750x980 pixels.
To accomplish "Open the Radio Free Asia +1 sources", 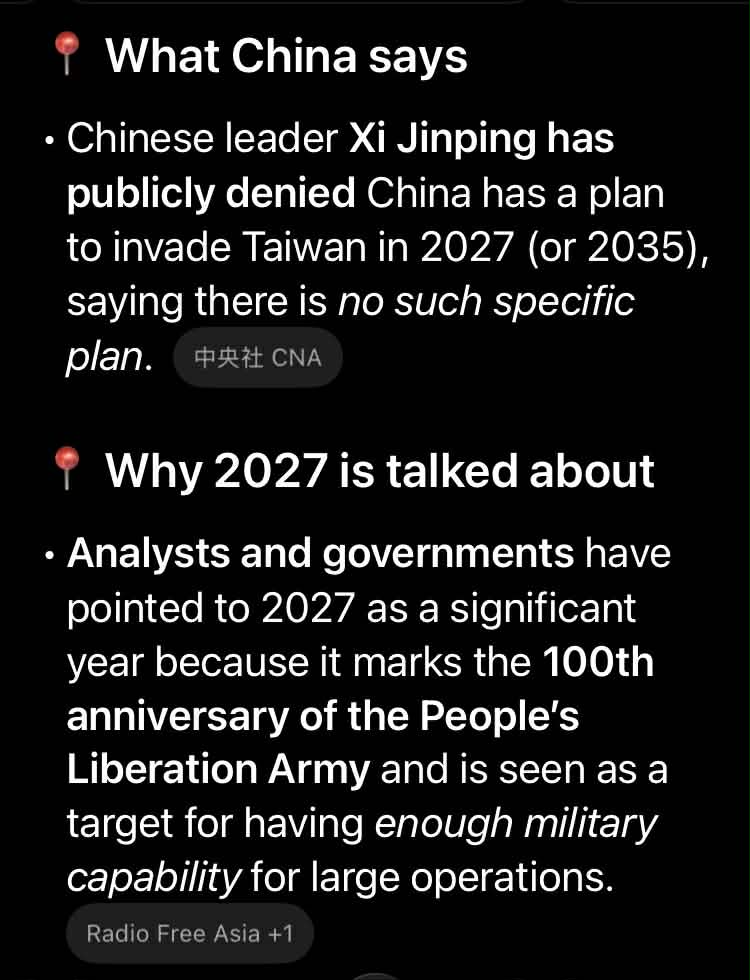I will (x=190, y=933).
